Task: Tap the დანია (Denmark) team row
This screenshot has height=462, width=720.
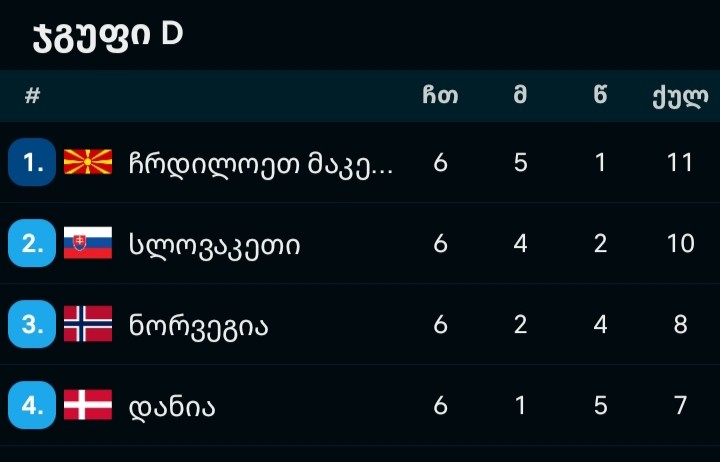Action: 172,406
